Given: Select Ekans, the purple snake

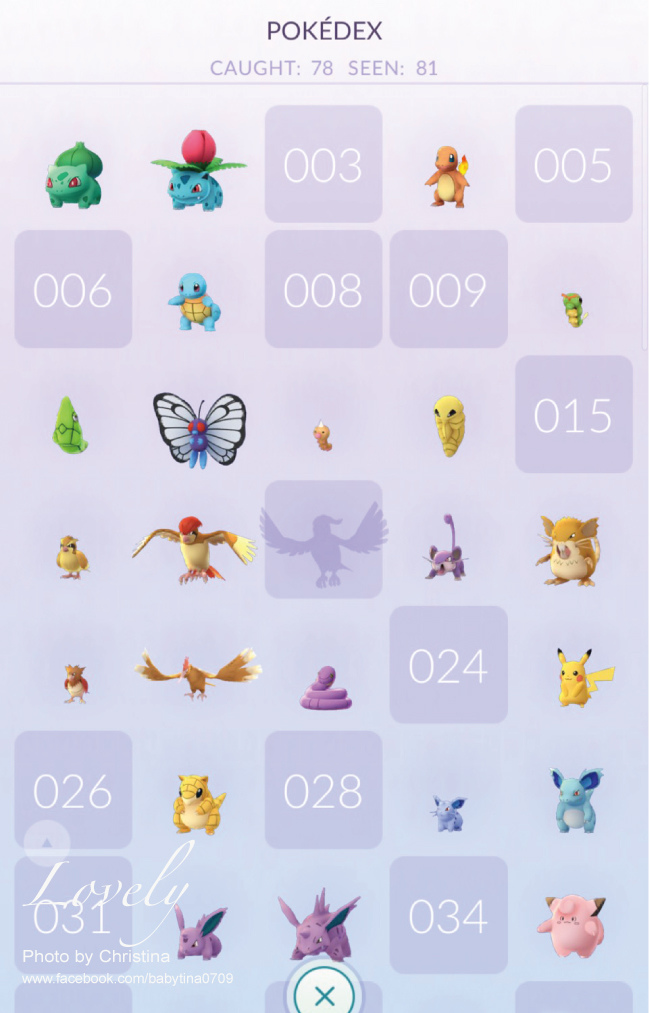Looking at the screenshot, I should pyautogui.click(x=323, y=688).
